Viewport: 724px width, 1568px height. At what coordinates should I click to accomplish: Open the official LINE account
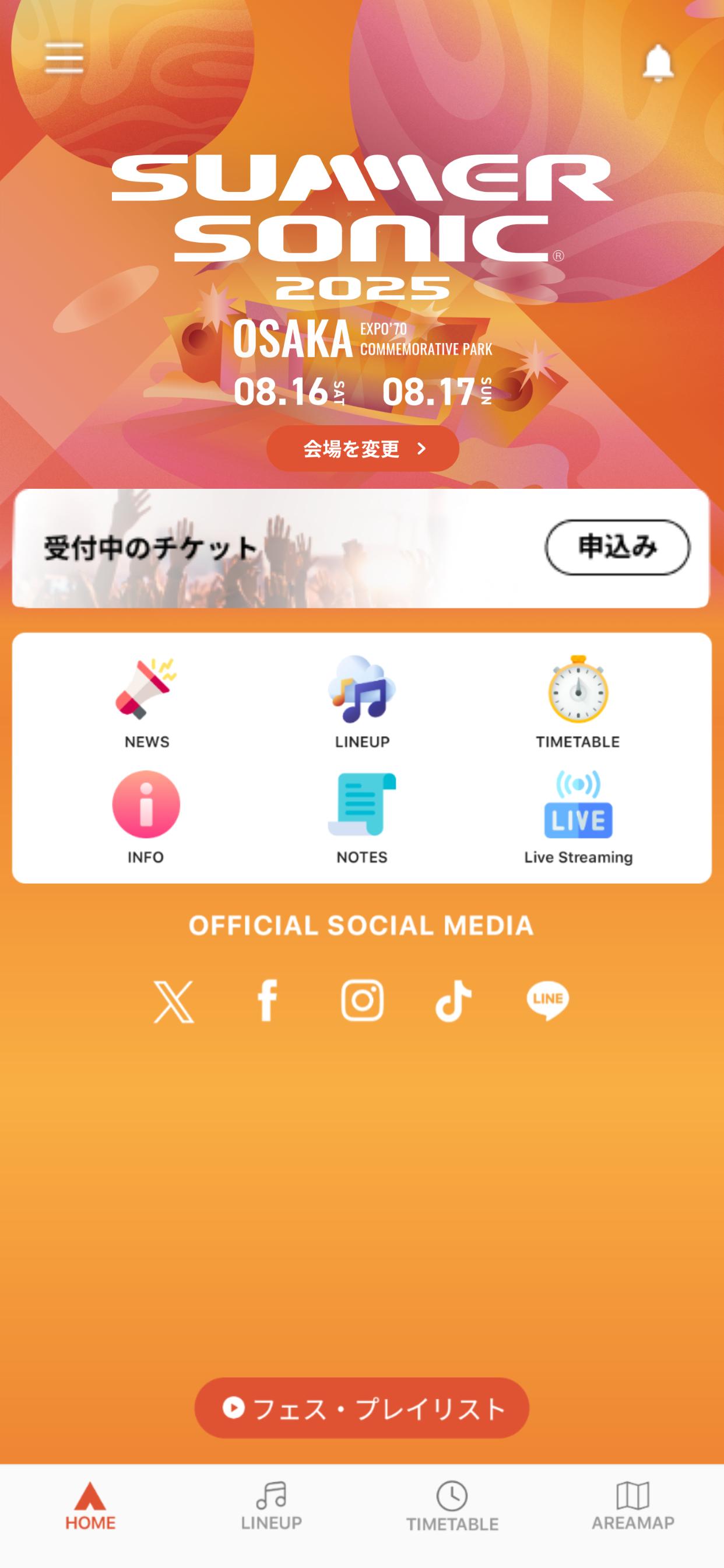pos(547,1000)
